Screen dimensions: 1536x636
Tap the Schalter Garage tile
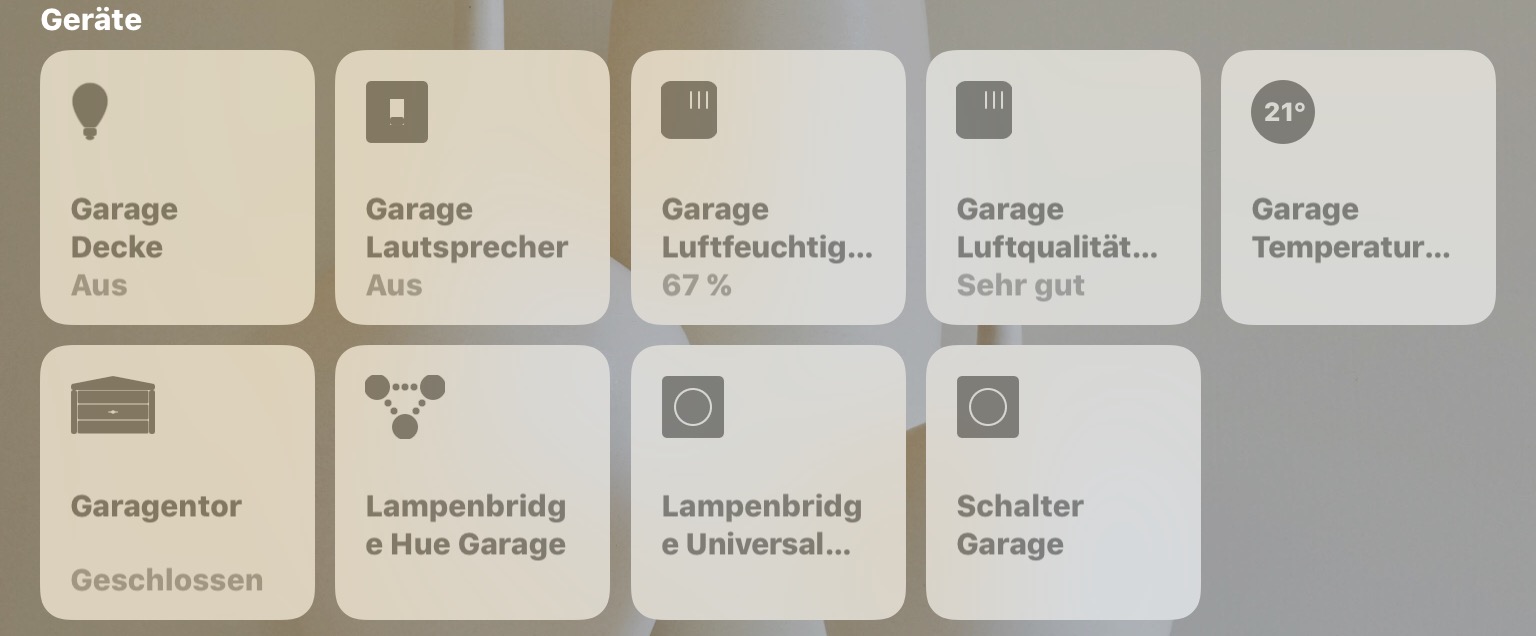pos(1063,483)
